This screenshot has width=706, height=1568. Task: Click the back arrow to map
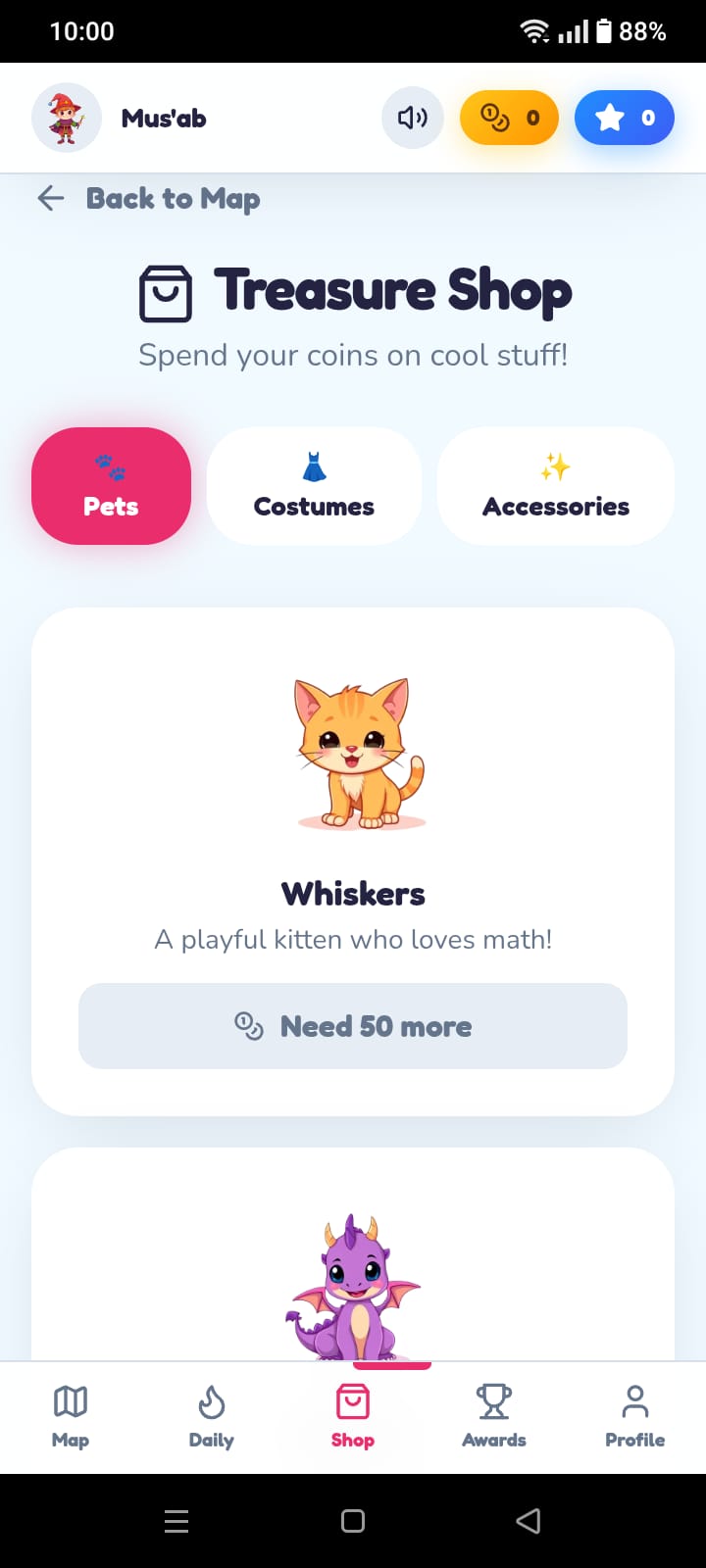click(x=50, y=198)
